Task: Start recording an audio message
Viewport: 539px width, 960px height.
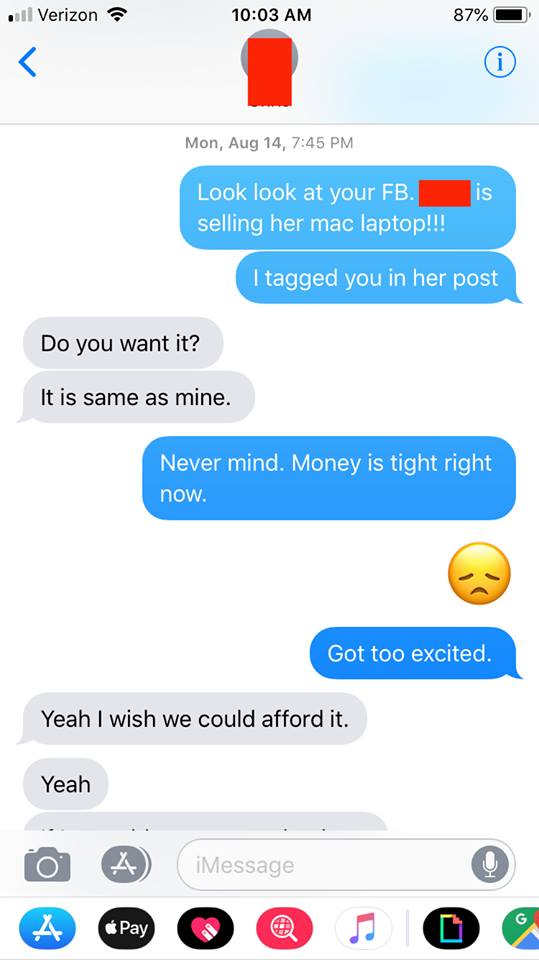Action: pos(489,864)
